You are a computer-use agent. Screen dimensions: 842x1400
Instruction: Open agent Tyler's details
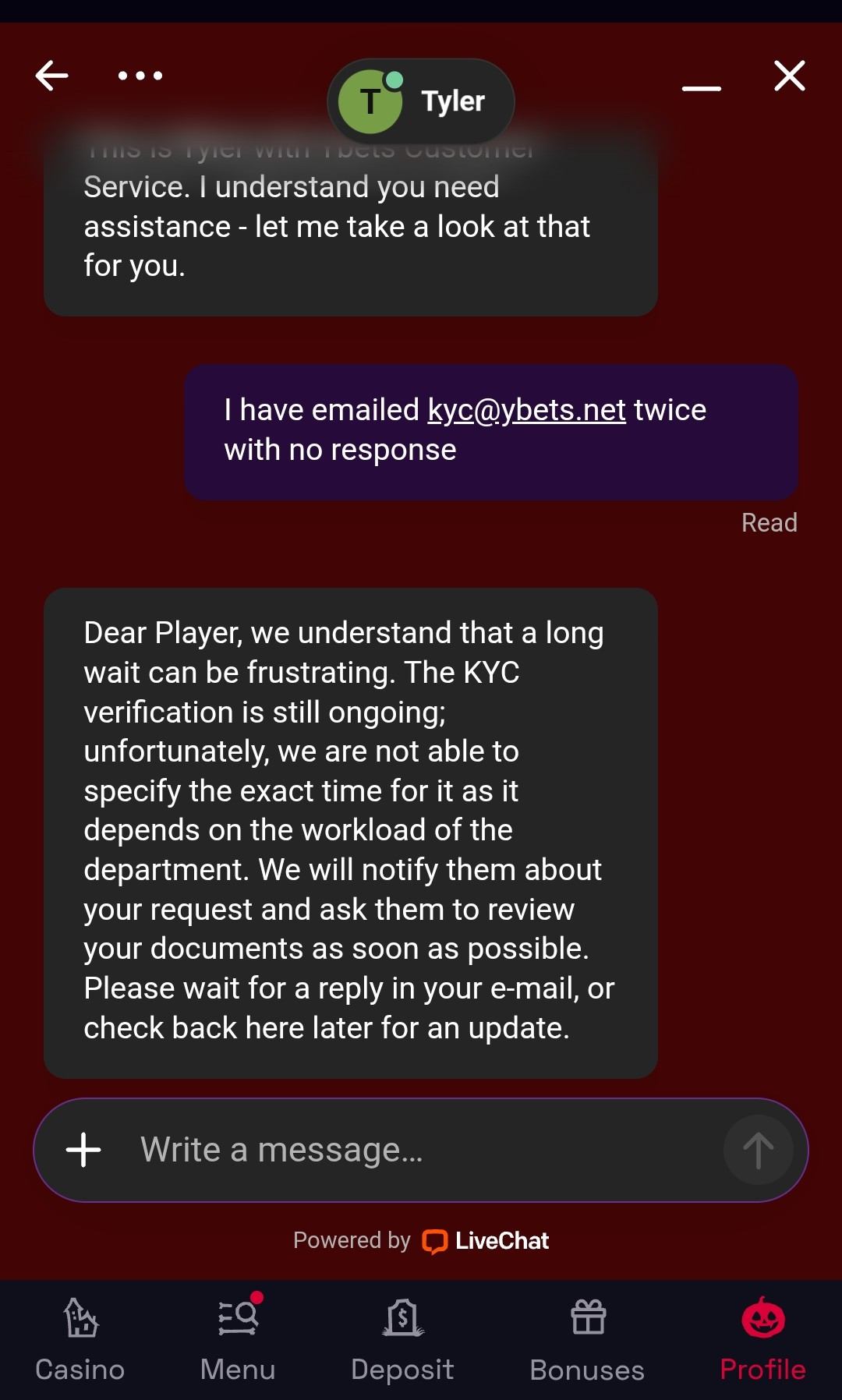(x=421, y=101)
